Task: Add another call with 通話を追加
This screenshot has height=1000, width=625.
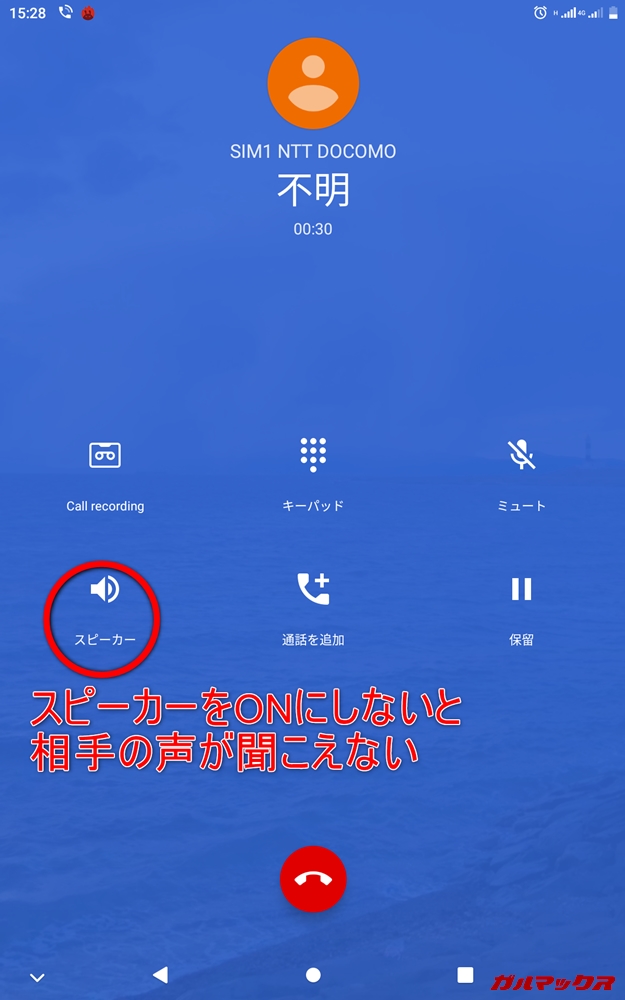Action: [x=313, y=590]
